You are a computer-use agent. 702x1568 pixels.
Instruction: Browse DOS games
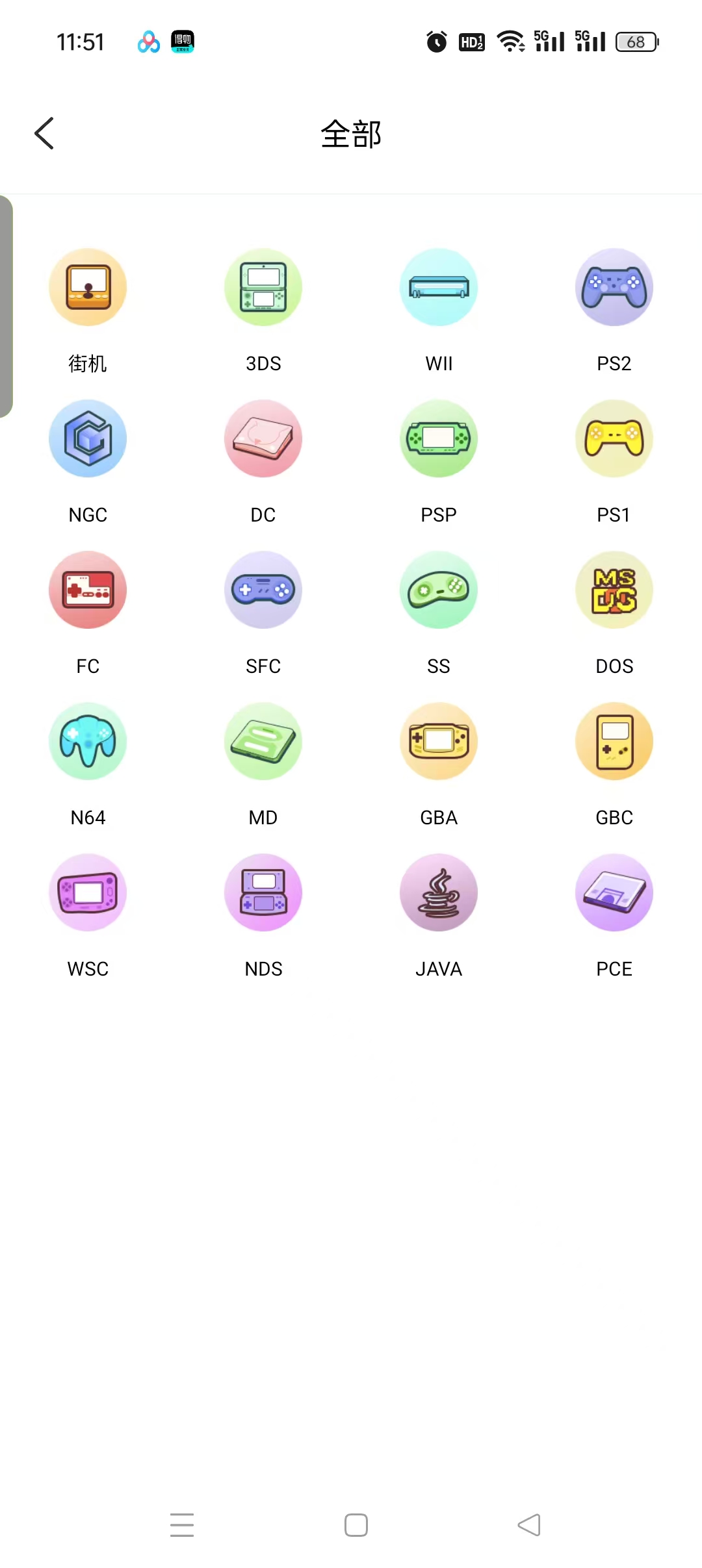(x=614, y=590)
